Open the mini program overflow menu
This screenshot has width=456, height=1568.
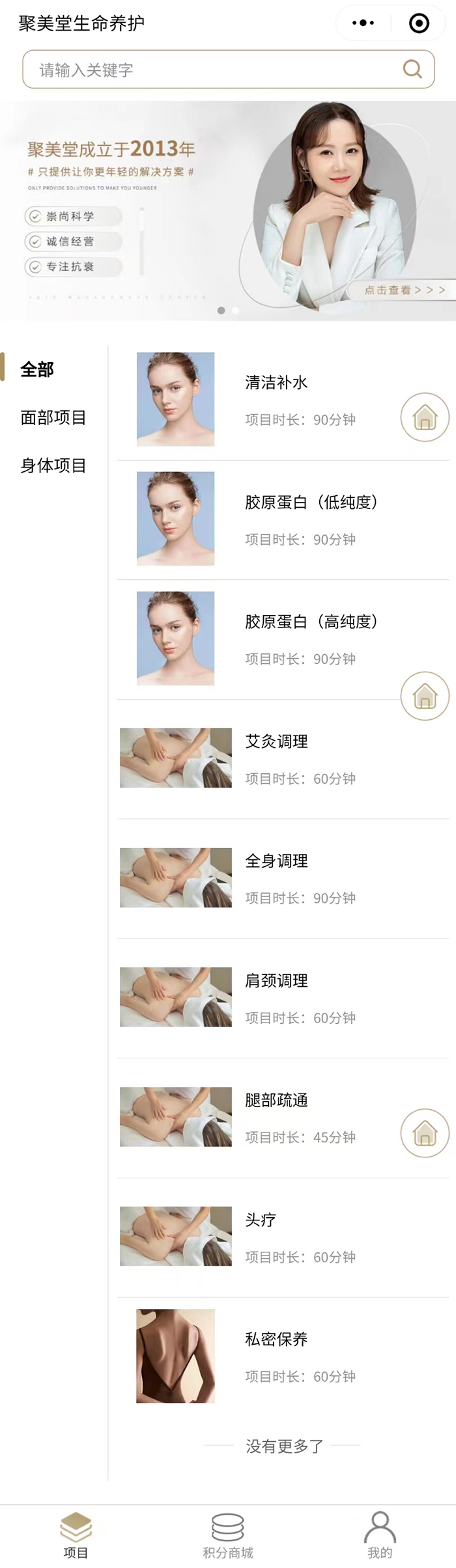(x=363, y=23)
